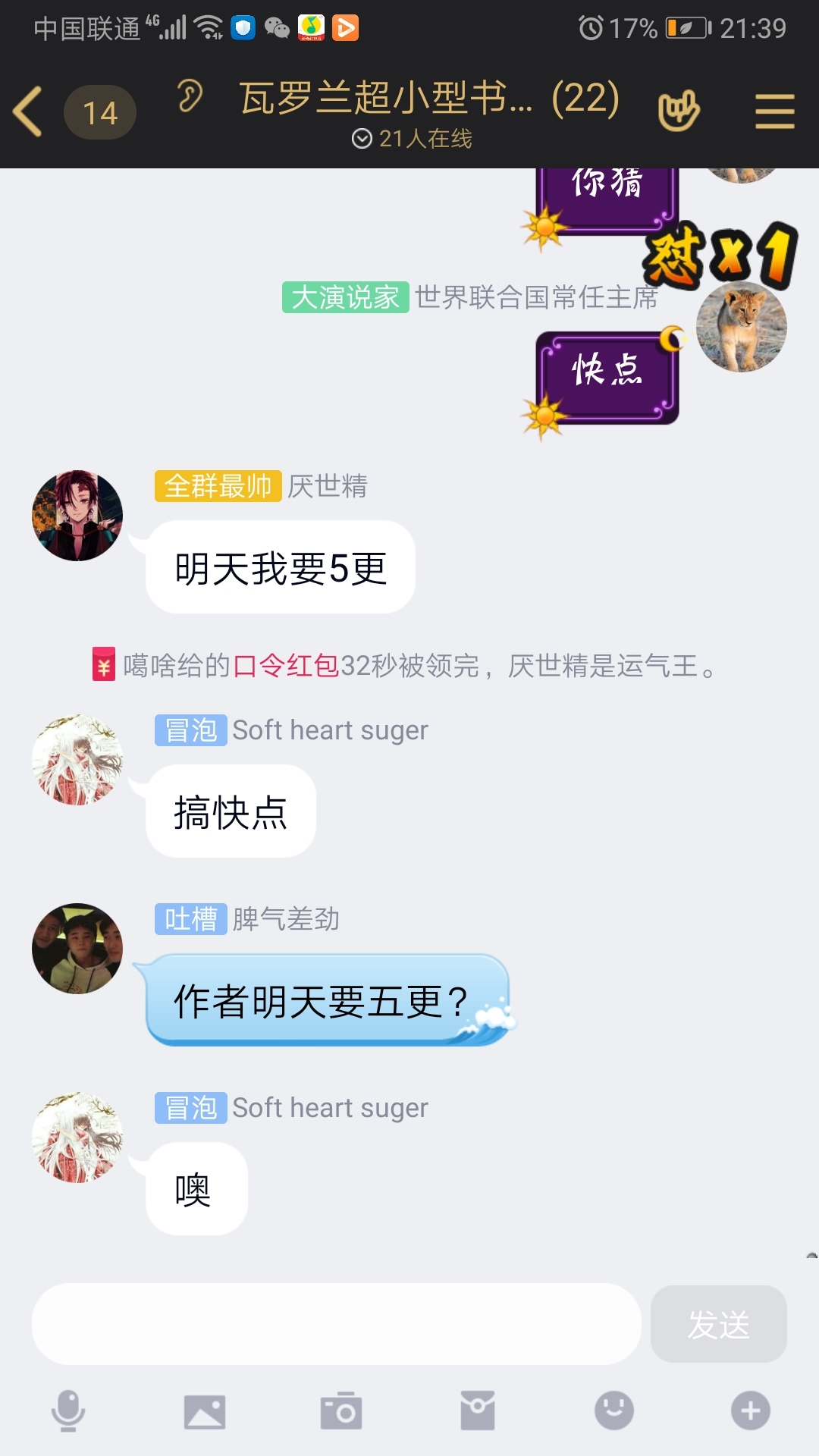Open the emoji panel
Viewport: 819px width, 1456px height.
(614, 1411)
